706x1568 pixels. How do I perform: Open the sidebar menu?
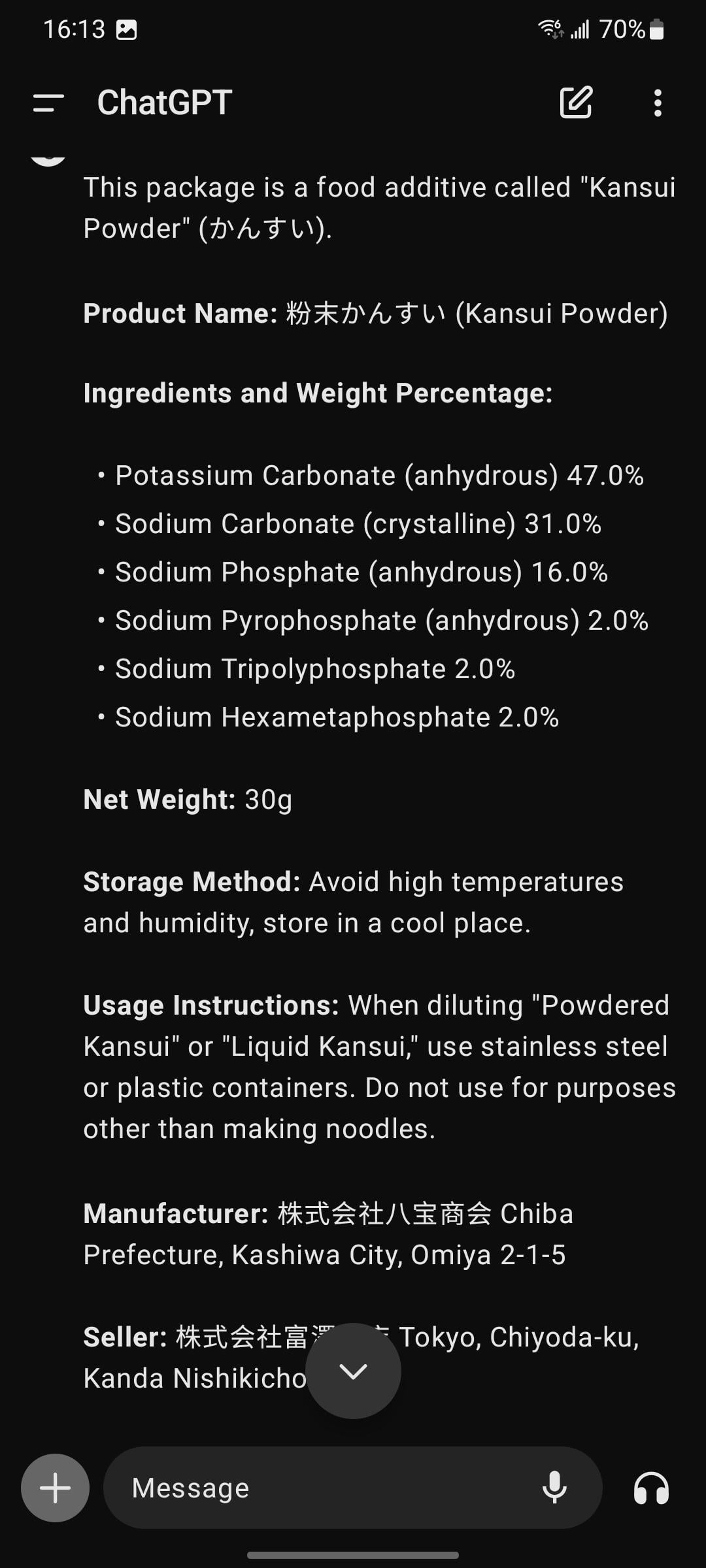pos(48,103)
